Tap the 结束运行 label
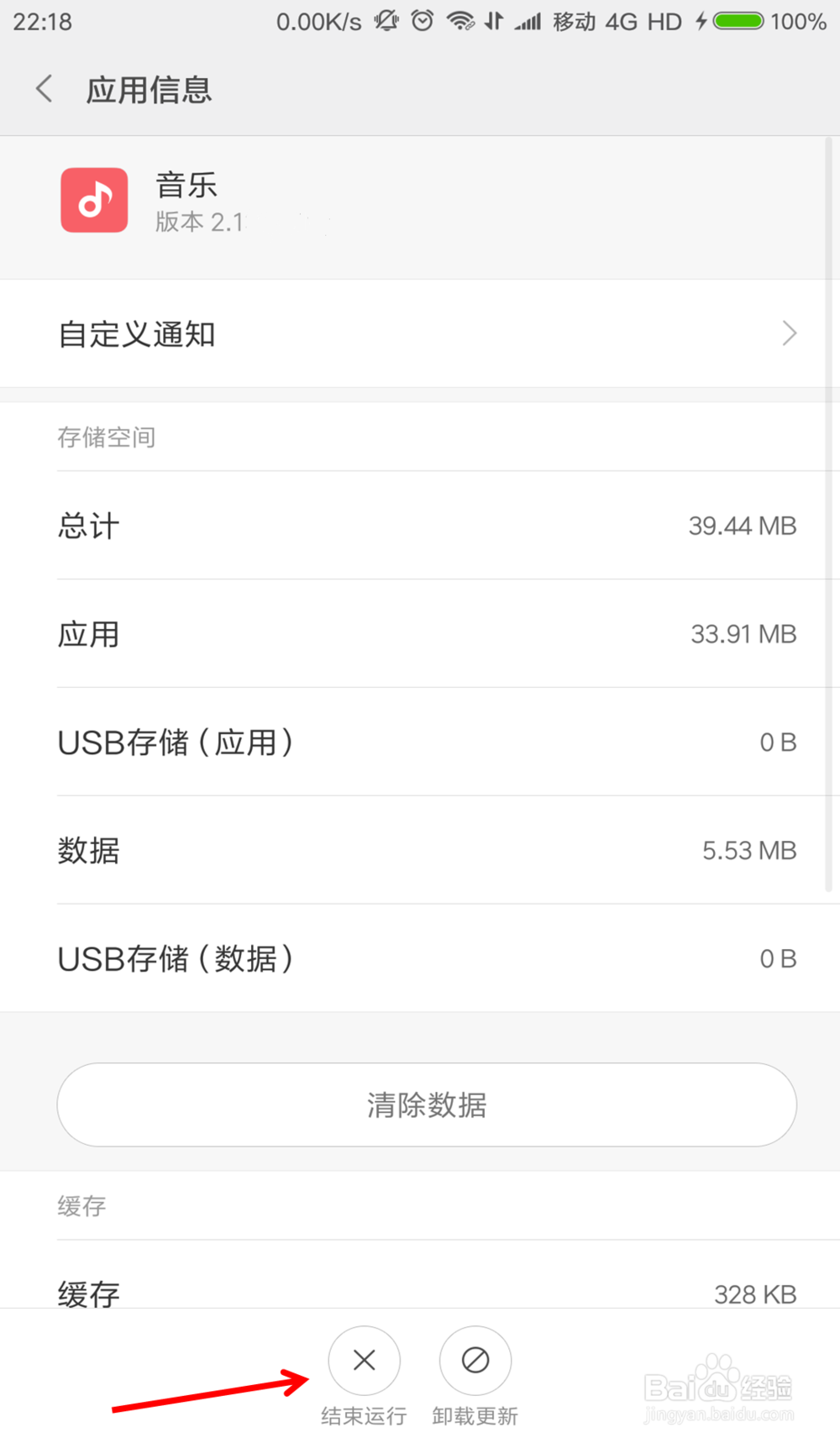This screenshot has width=840, height=1443. coord(364,1416)
